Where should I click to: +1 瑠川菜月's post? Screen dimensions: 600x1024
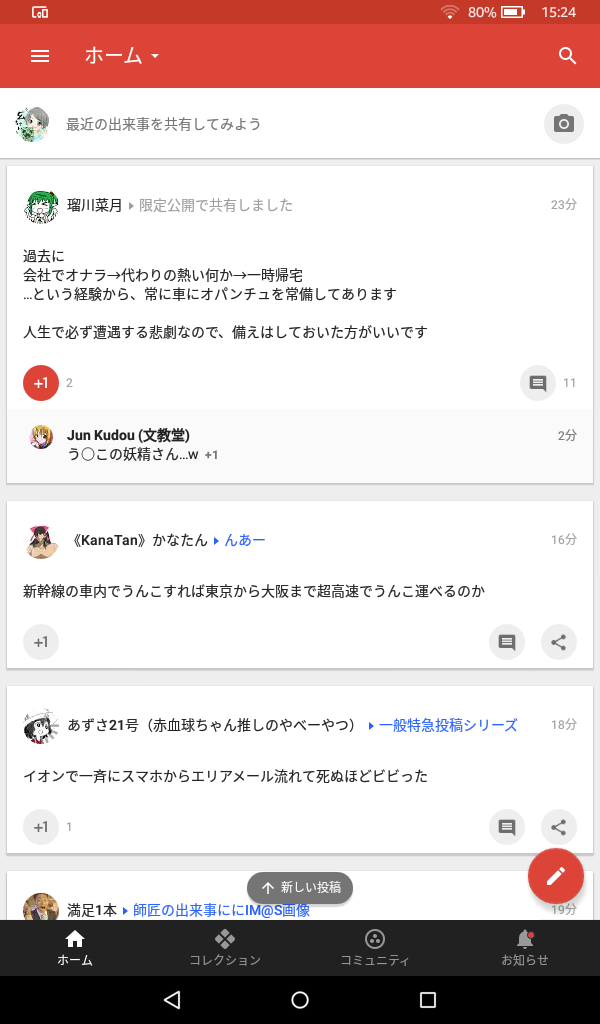click(x=41, y=383)
